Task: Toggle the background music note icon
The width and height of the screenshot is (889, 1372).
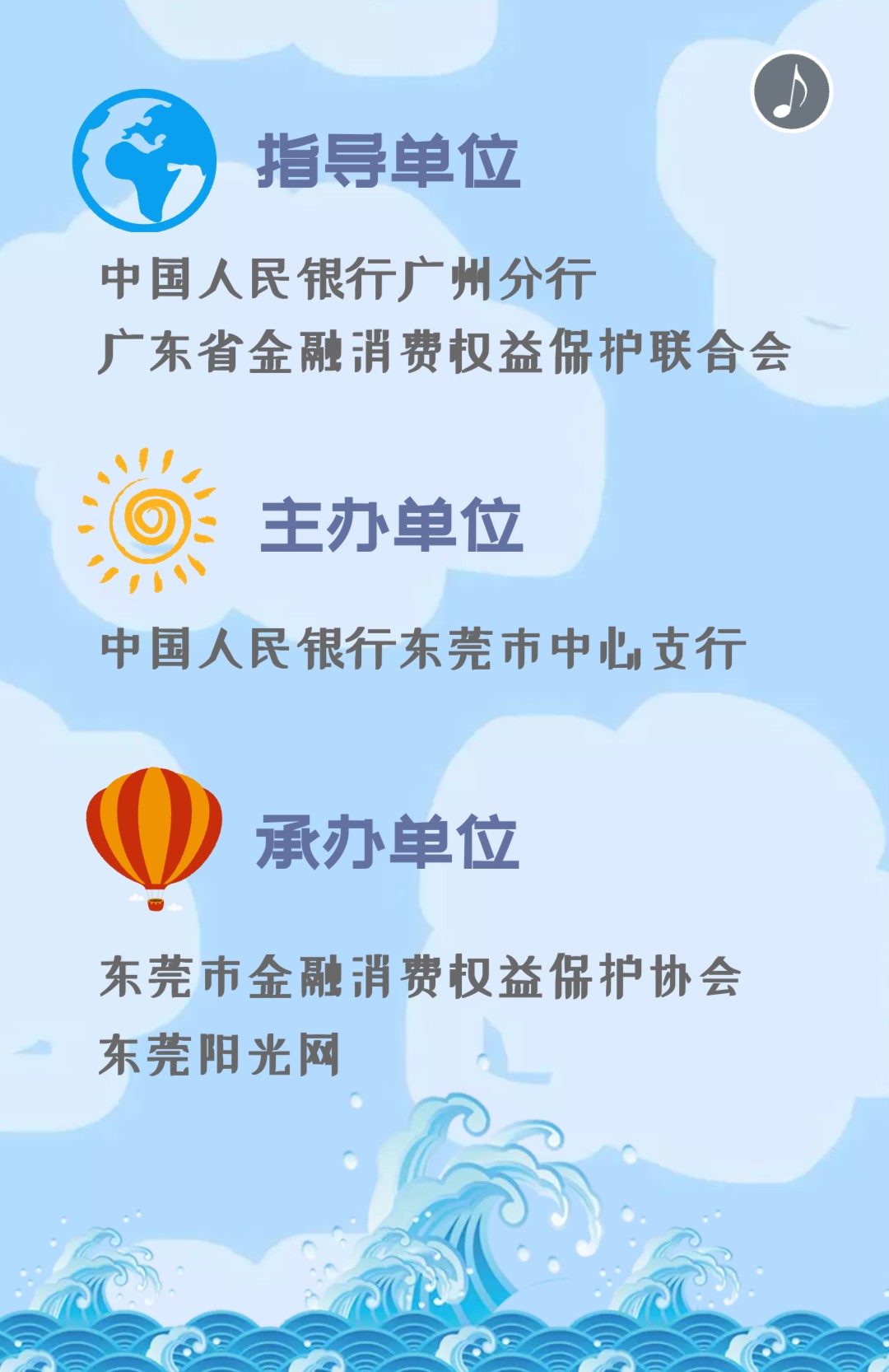Action: pyautogui.click(x=791, y=91)
